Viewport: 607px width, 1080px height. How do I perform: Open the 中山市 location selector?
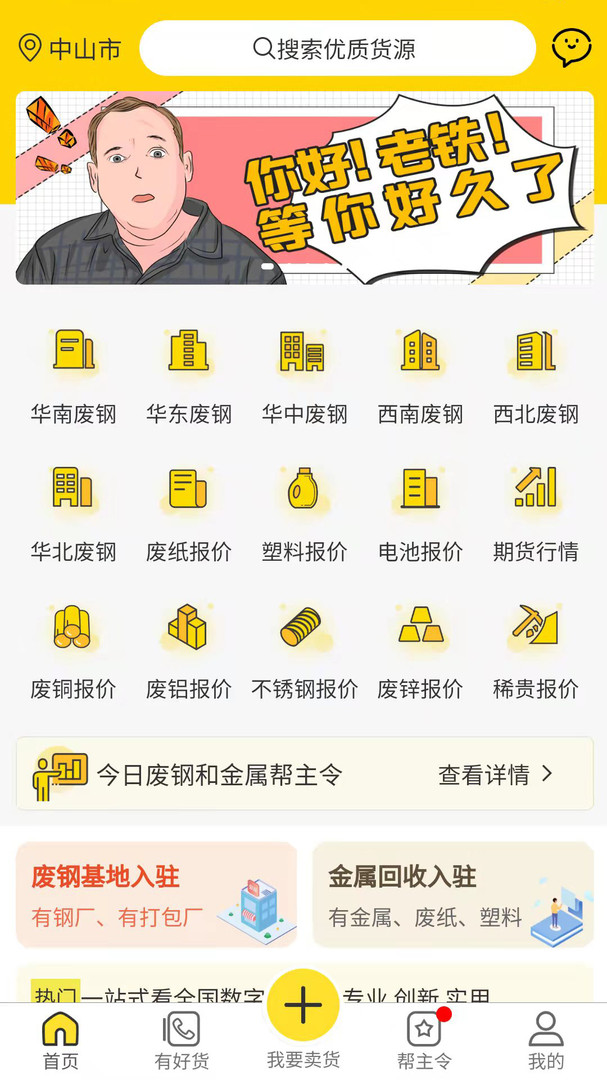[x=70, y=48]
